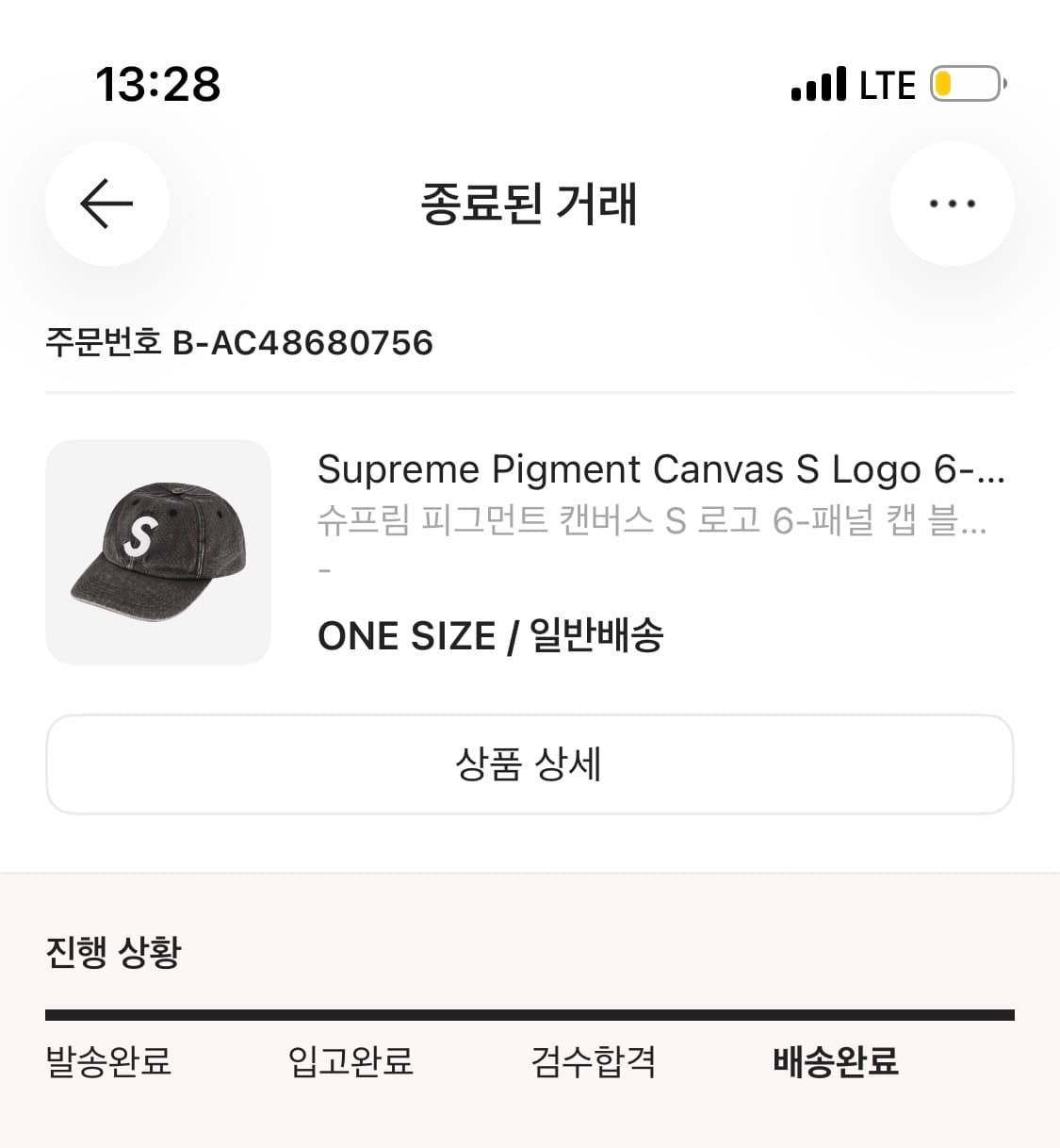Select the 발송완료 shipping step label
1060x1148 pixels.
point(107,1061)
